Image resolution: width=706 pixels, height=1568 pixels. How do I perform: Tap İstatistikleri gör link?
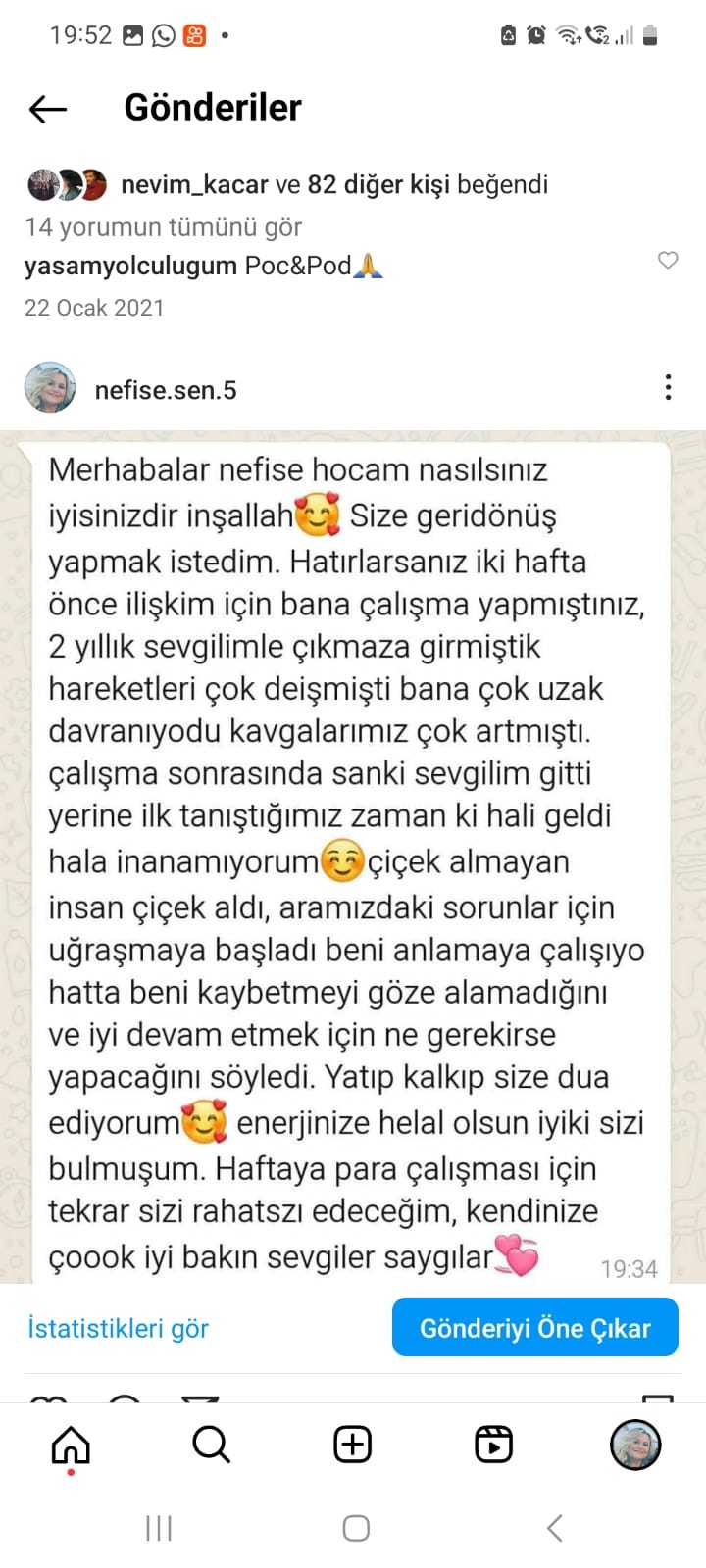[x=118, y=1328]
